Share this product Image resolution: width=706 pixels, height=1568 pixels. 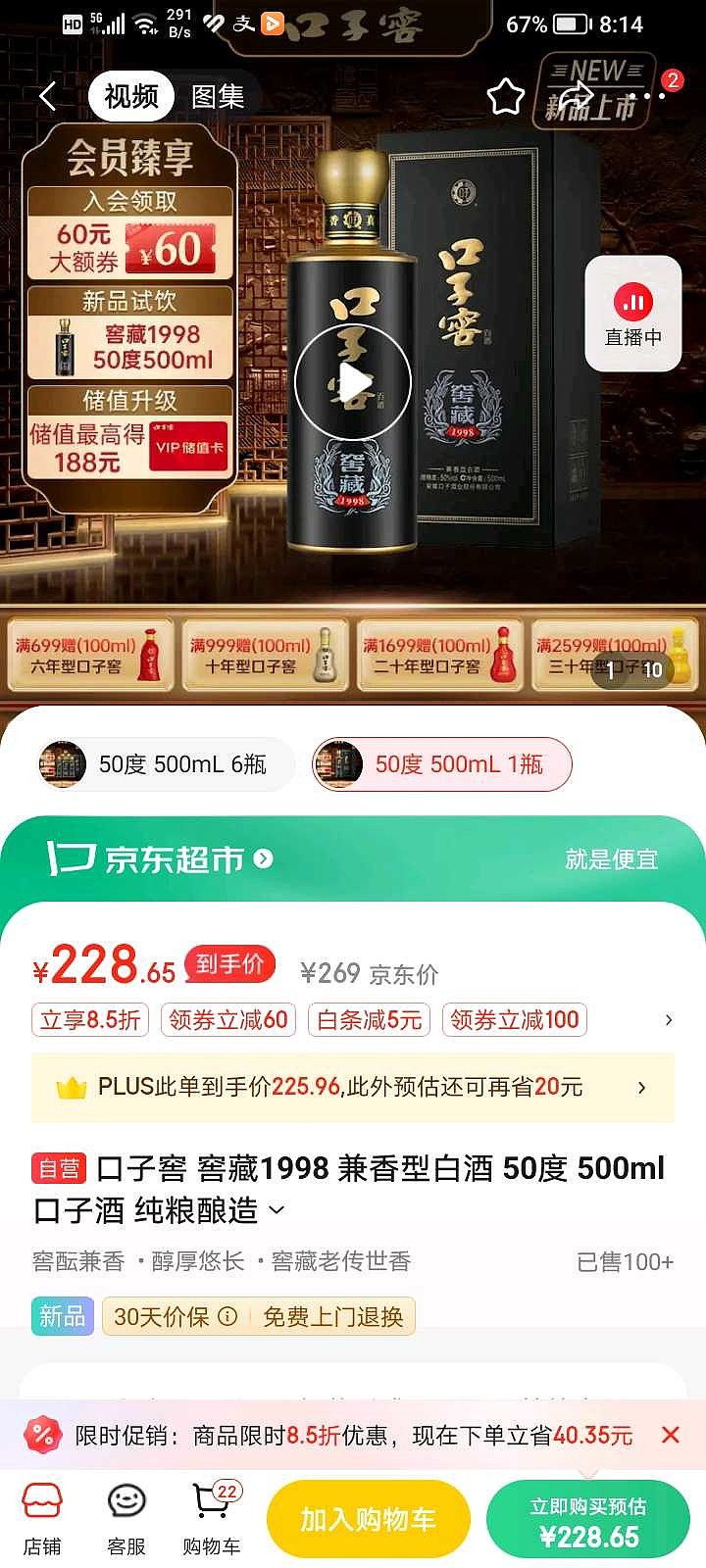[577, 96]
